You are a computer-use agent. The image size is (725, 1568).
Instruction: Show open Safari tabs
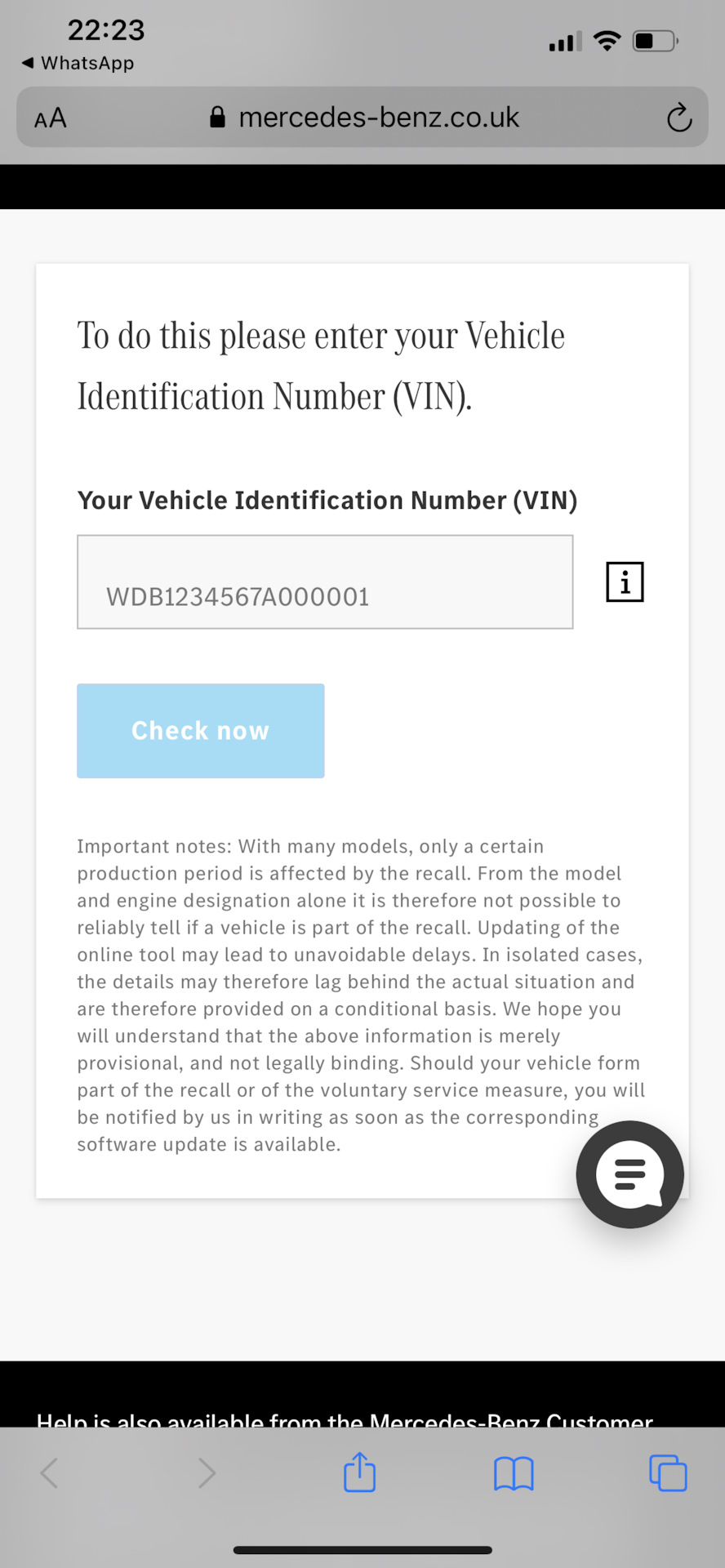(x=668, y=1473)
